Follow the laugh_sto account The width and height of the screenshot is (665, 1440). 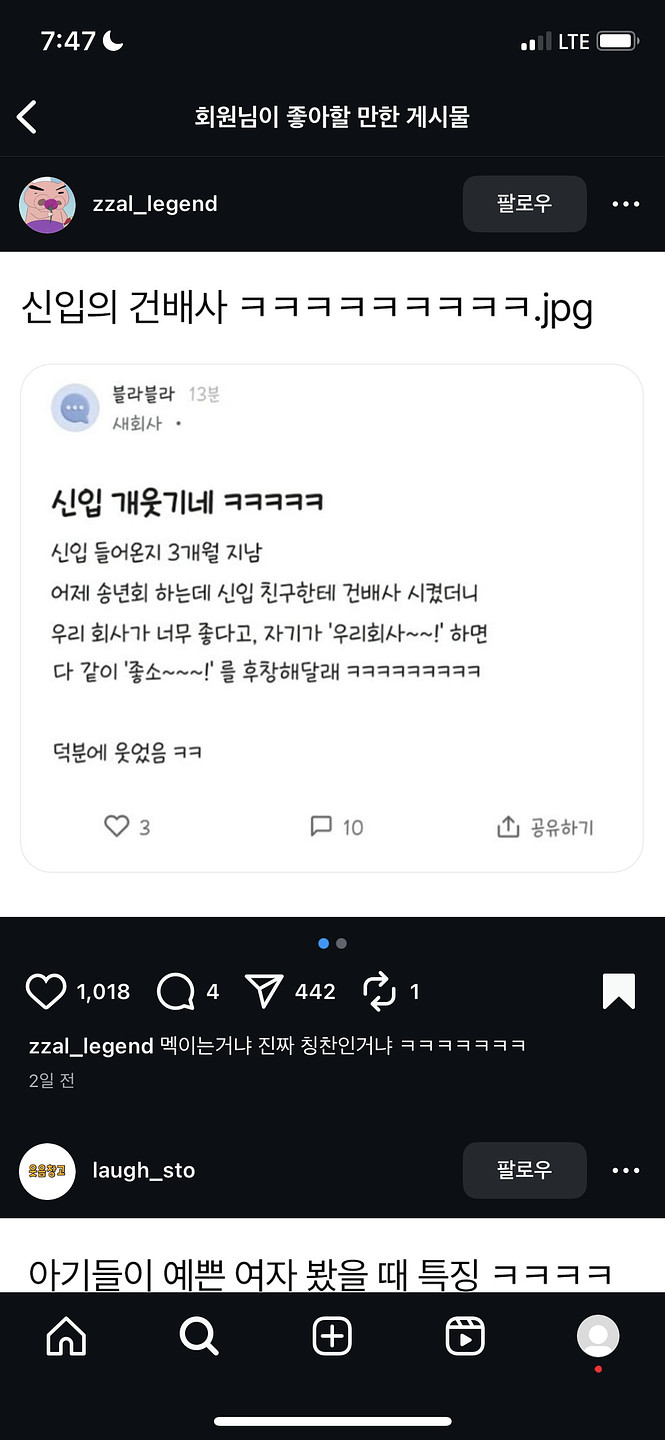click(524, 1170)
